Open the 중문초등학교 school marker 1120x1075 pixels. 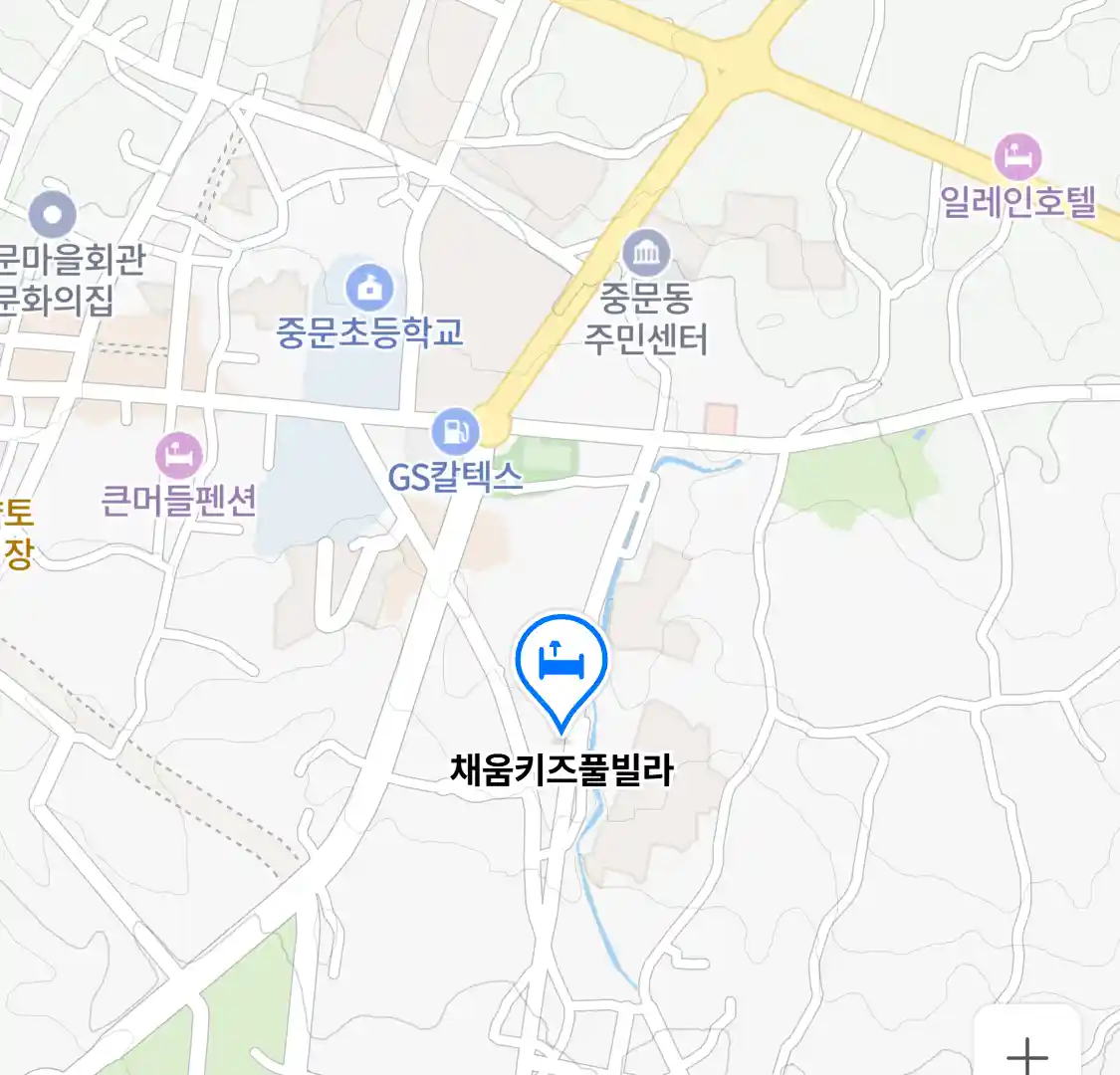tap(369, 289)
